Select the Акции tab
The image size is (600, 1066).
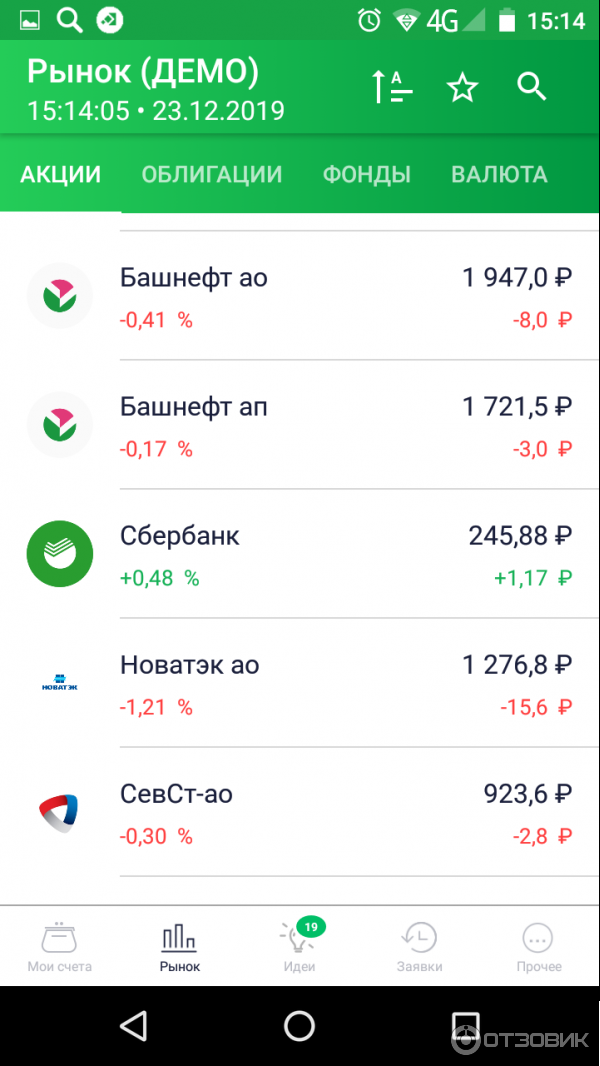(x=61, y=175)
